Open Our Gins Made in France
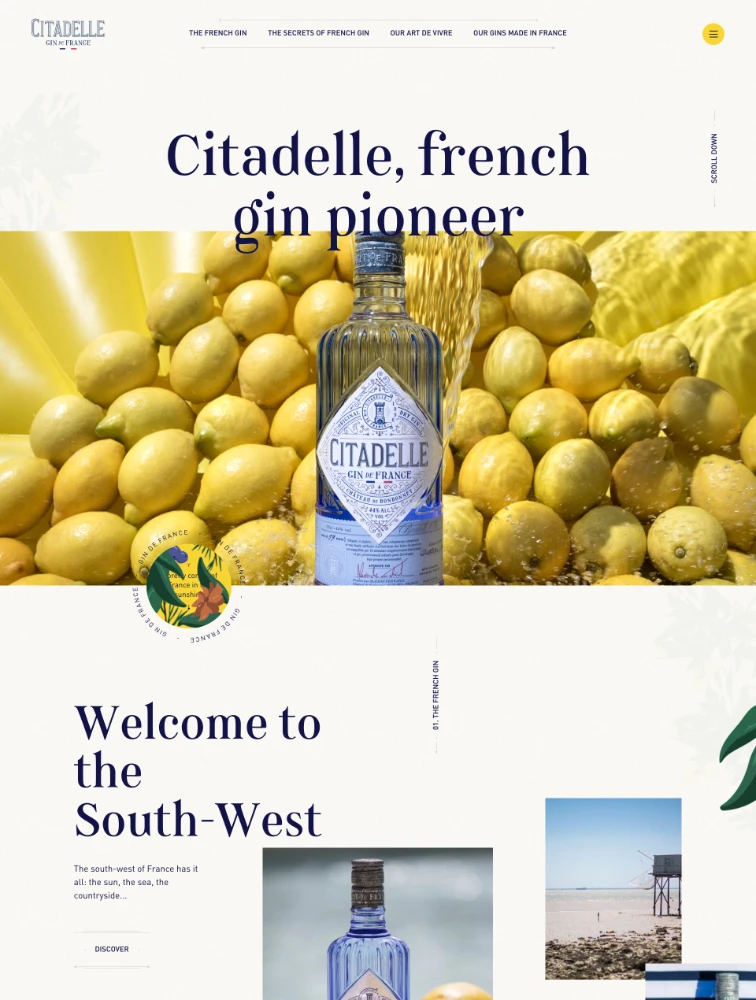 pyautogui.click(x=520, y=33)
